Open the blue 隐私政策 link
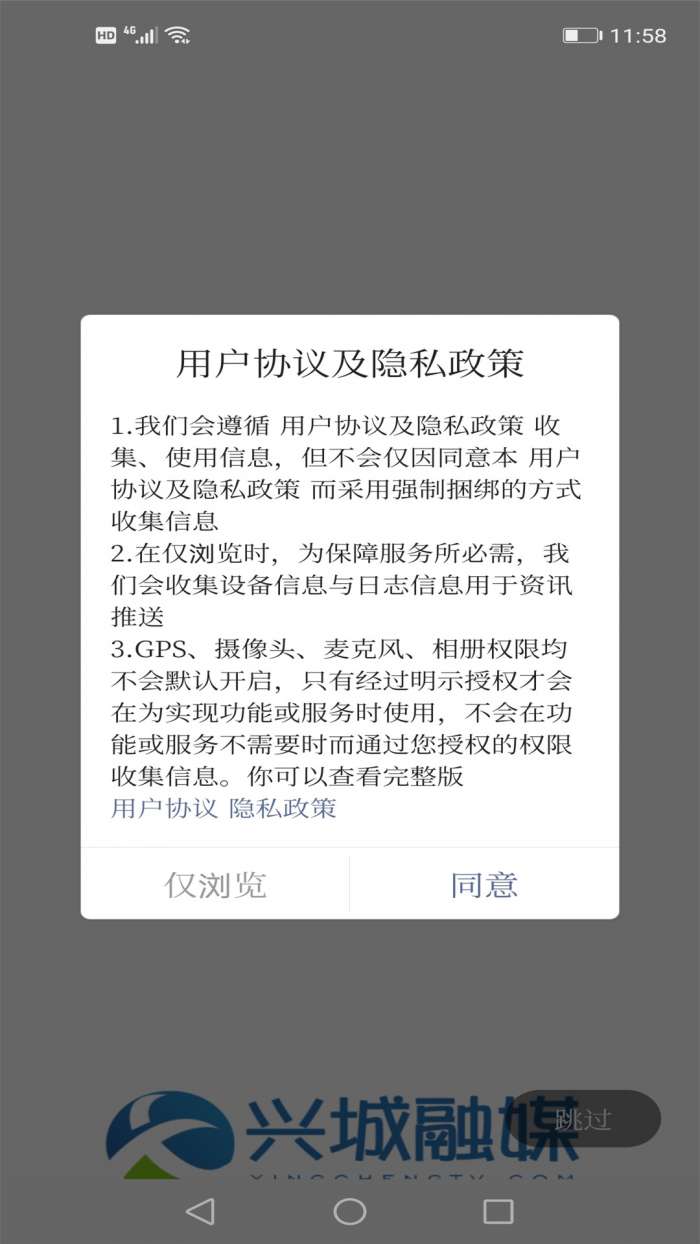The width and height of the screenshot is (700, 1244). tap(283, 808)
